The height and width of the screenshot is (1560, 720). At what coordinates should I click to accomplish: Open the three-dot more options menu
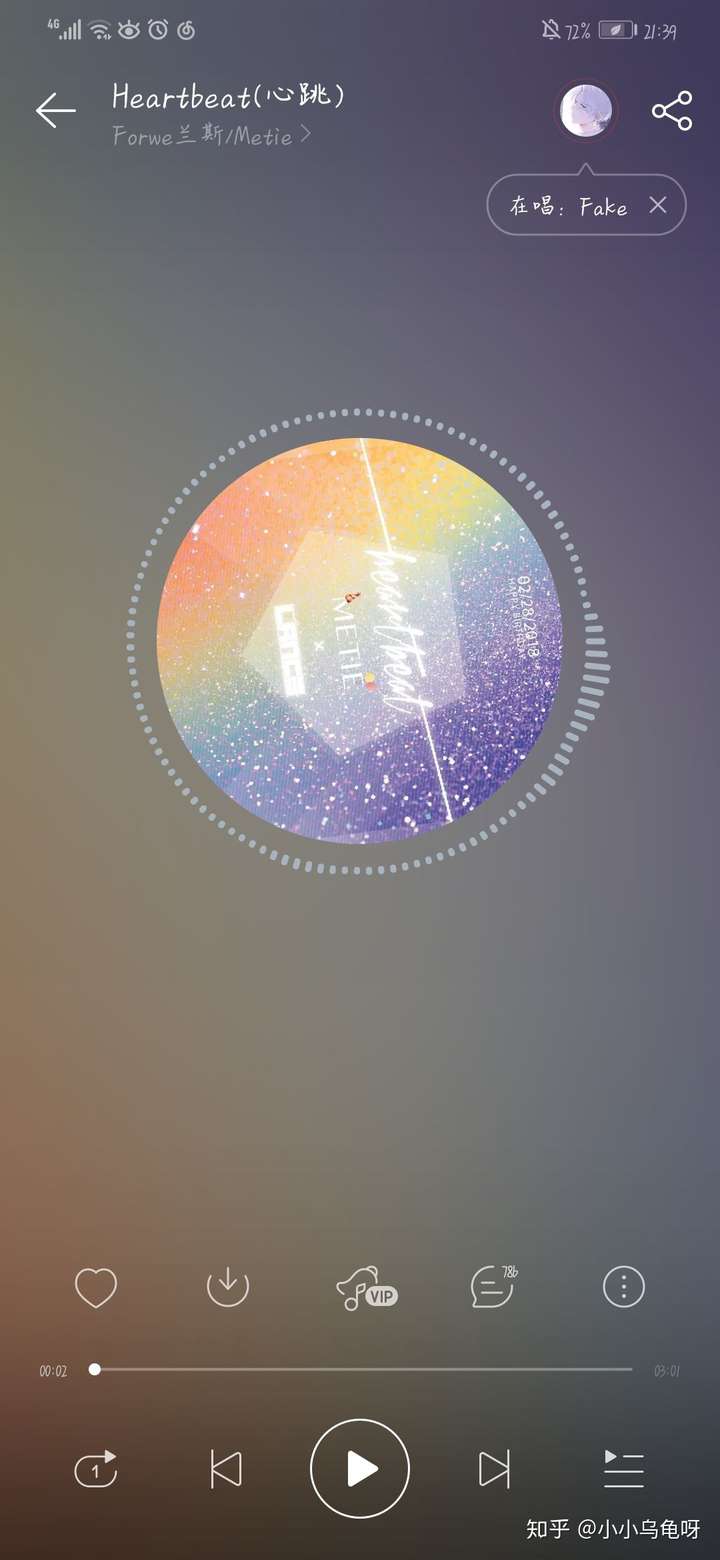(624, 1287)
